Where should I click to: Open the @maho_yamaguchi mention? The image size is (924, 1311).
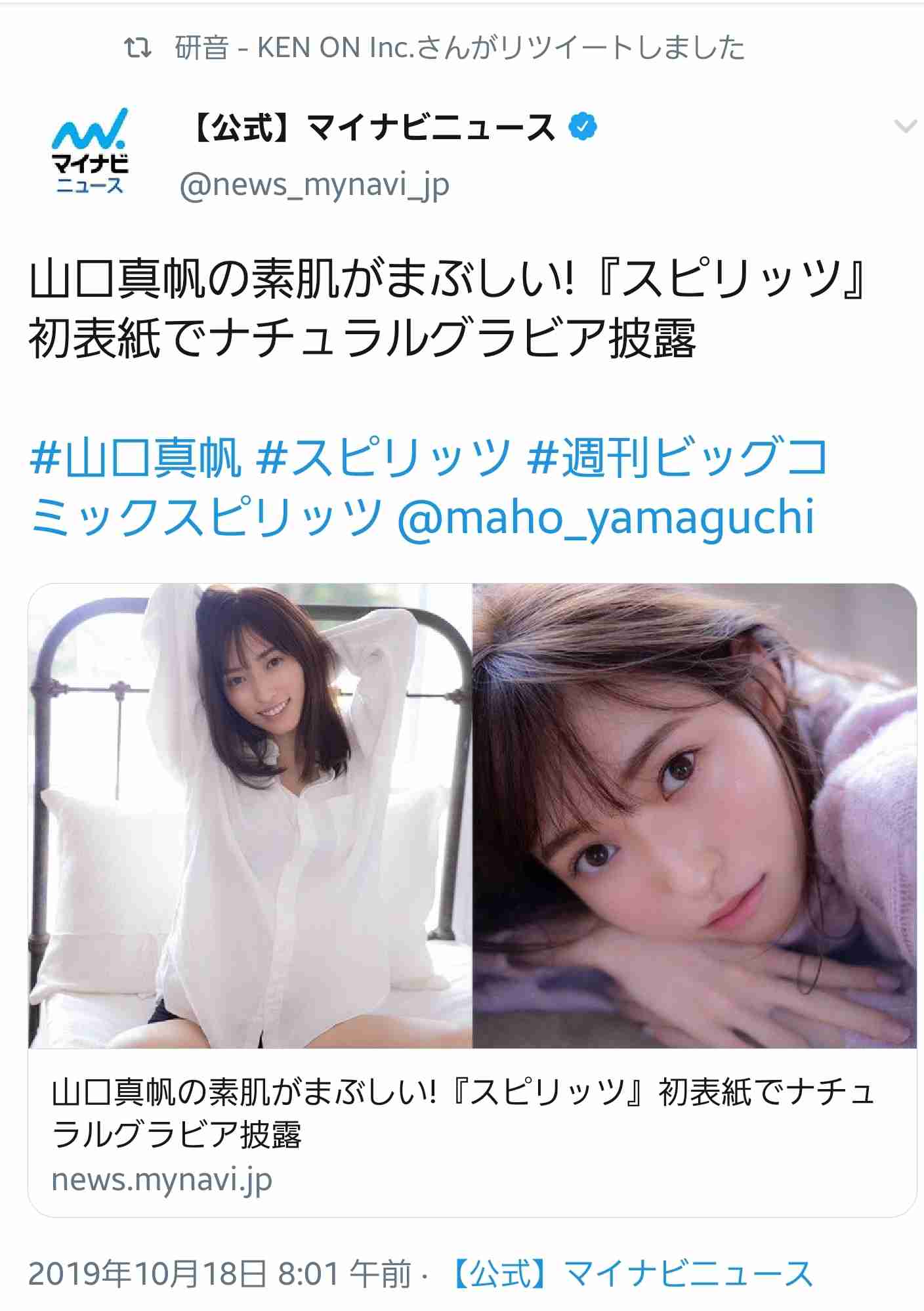pyautogui.click(x=605, y=518)
